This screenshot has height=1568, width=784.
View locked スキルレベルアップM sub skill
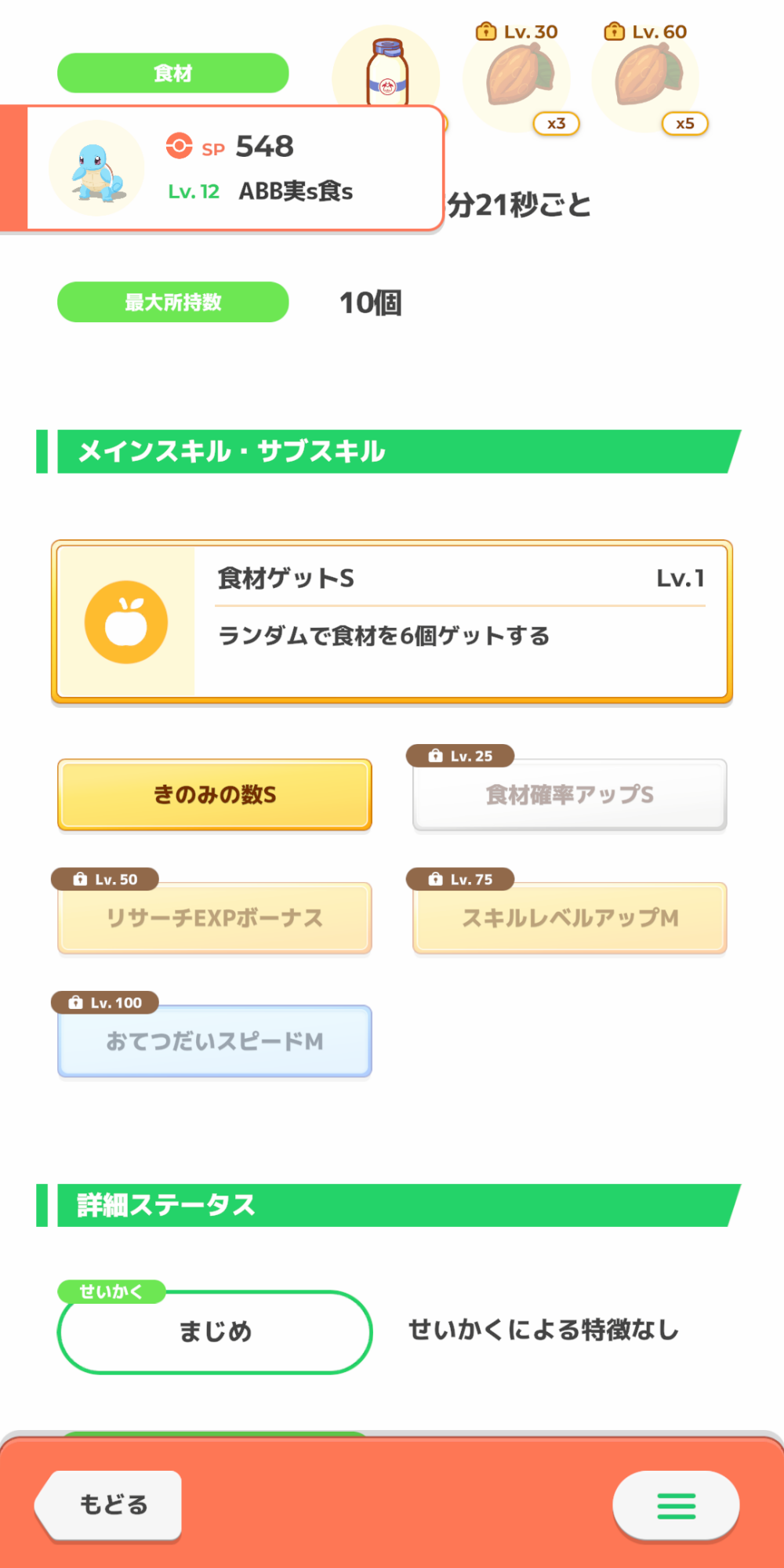tap(570, 918)
